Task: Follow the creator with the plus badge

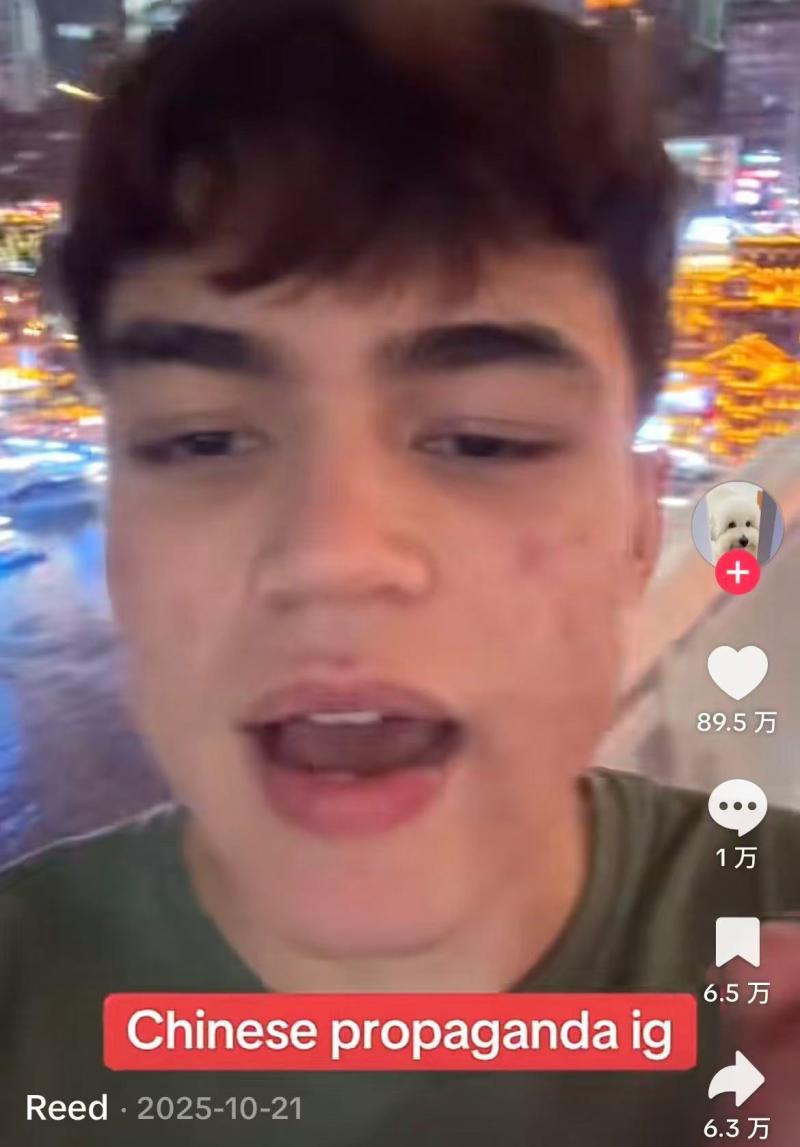Action: point(738,573)
